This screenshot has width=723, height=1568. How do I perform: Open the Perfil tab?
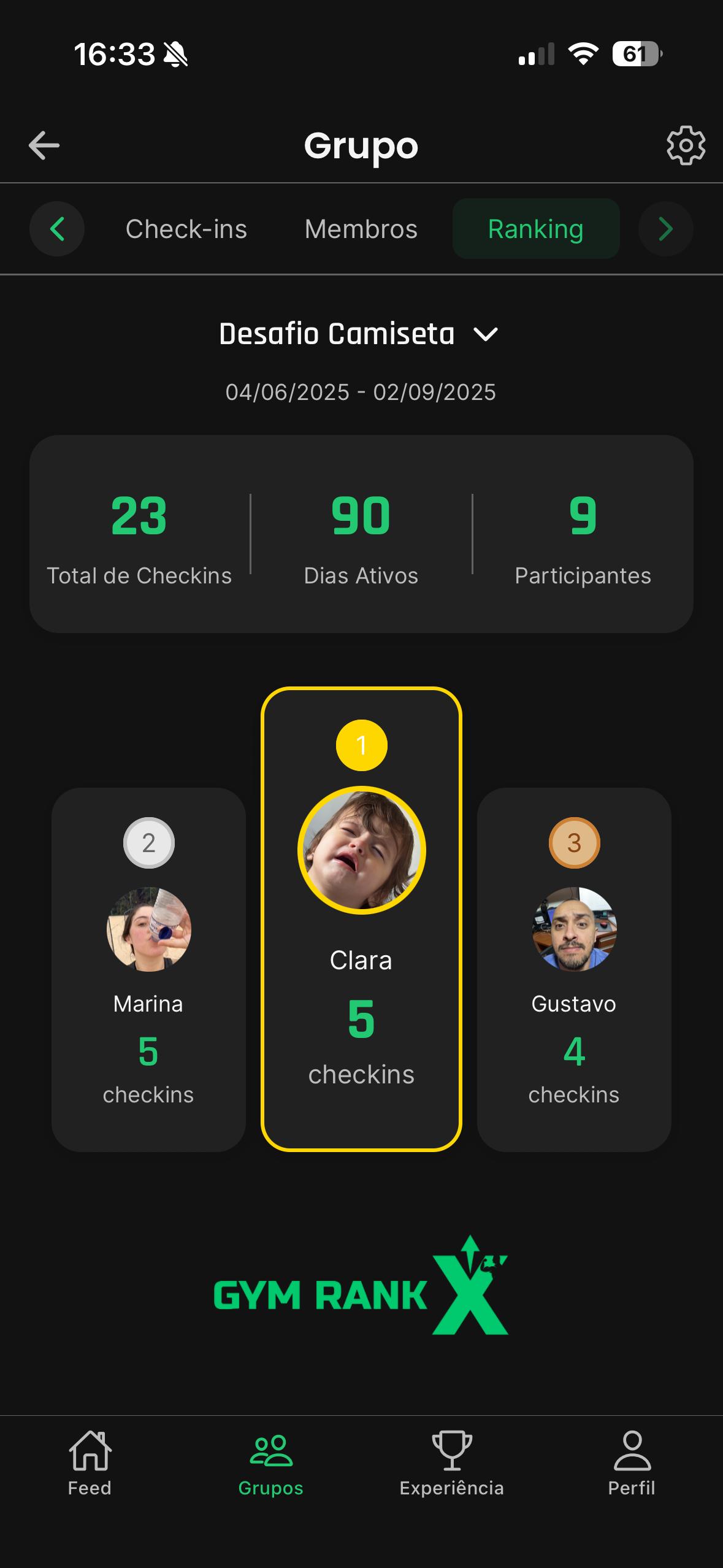[x=632, y=1463]
